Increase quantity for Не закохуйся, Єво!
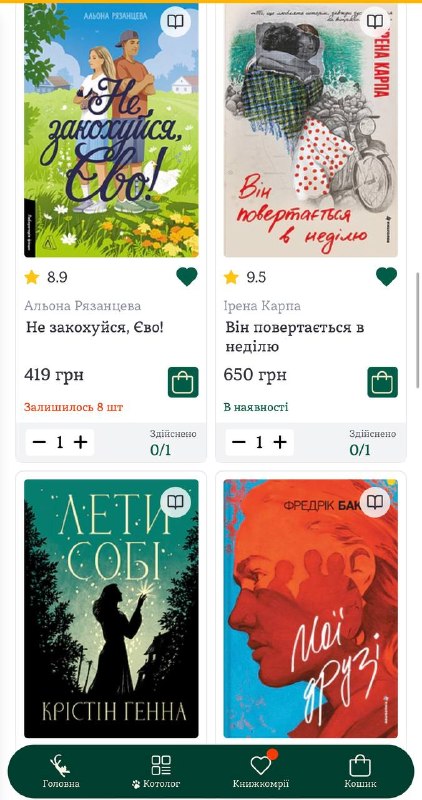 pyautogui.click(x=81, y=442)
